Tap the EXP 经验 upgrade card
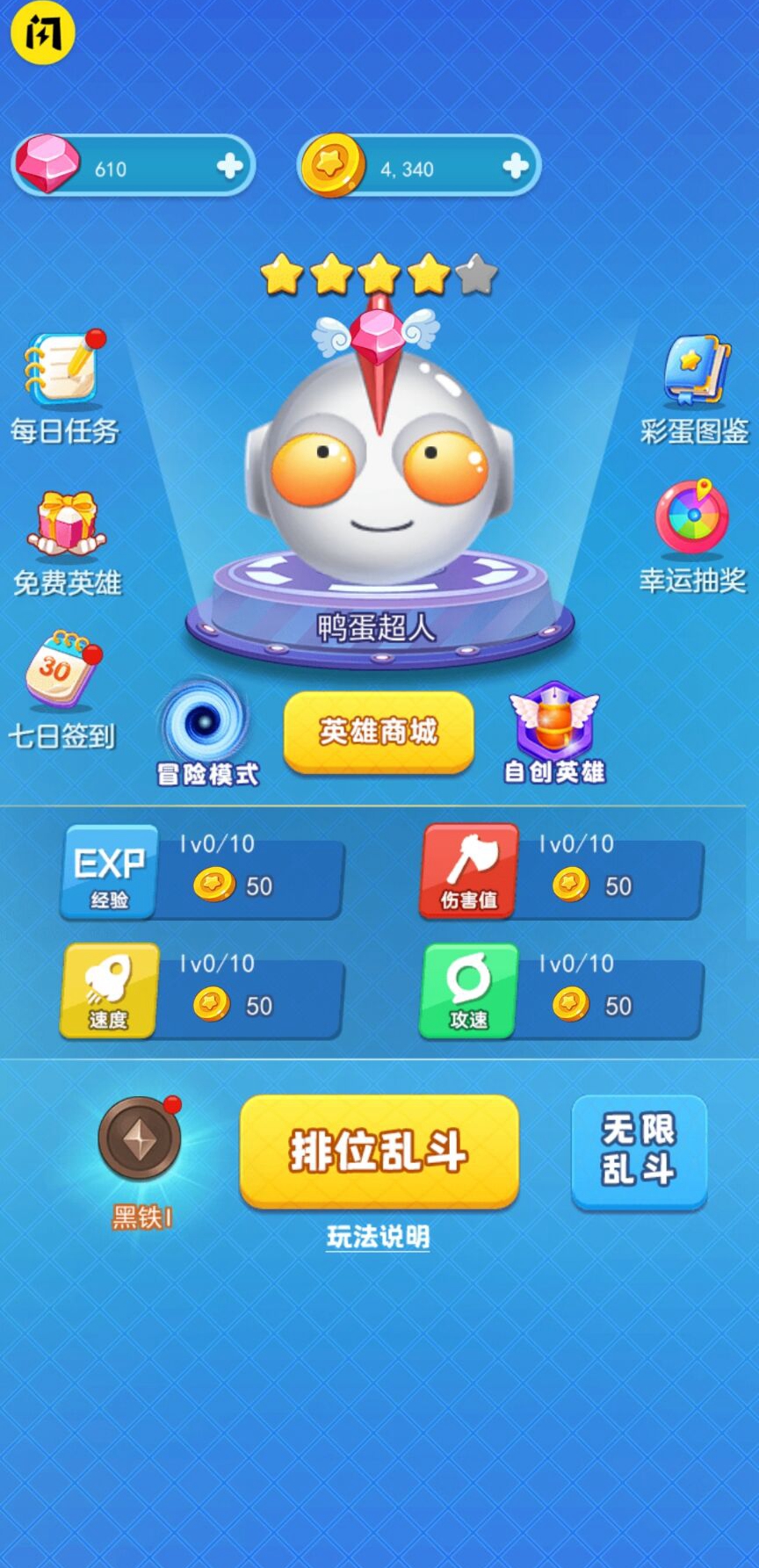Image resolution: width=759 pixels, height=1568 pixels. [109, 870]
